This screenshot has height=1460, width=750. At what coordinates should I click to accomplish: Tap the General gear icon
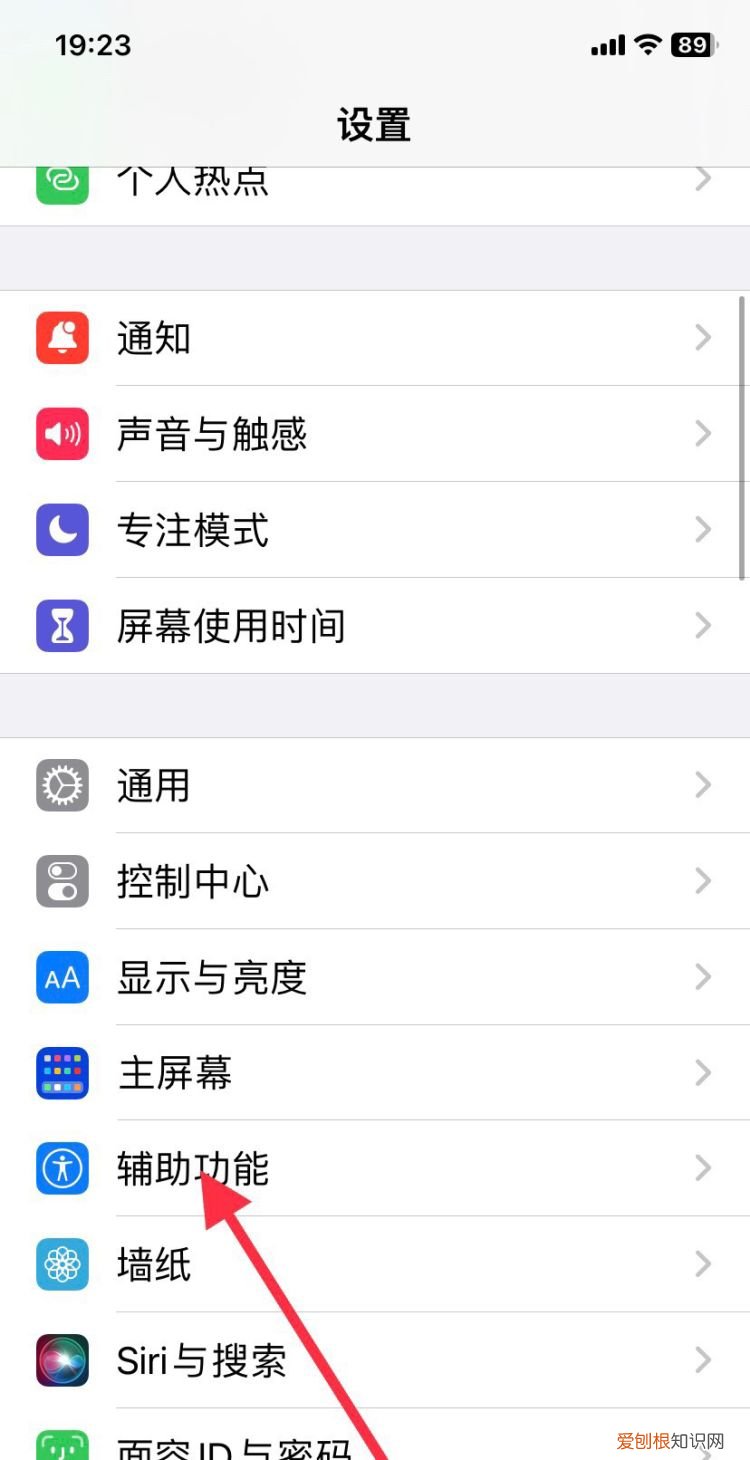tap(62, 786)
